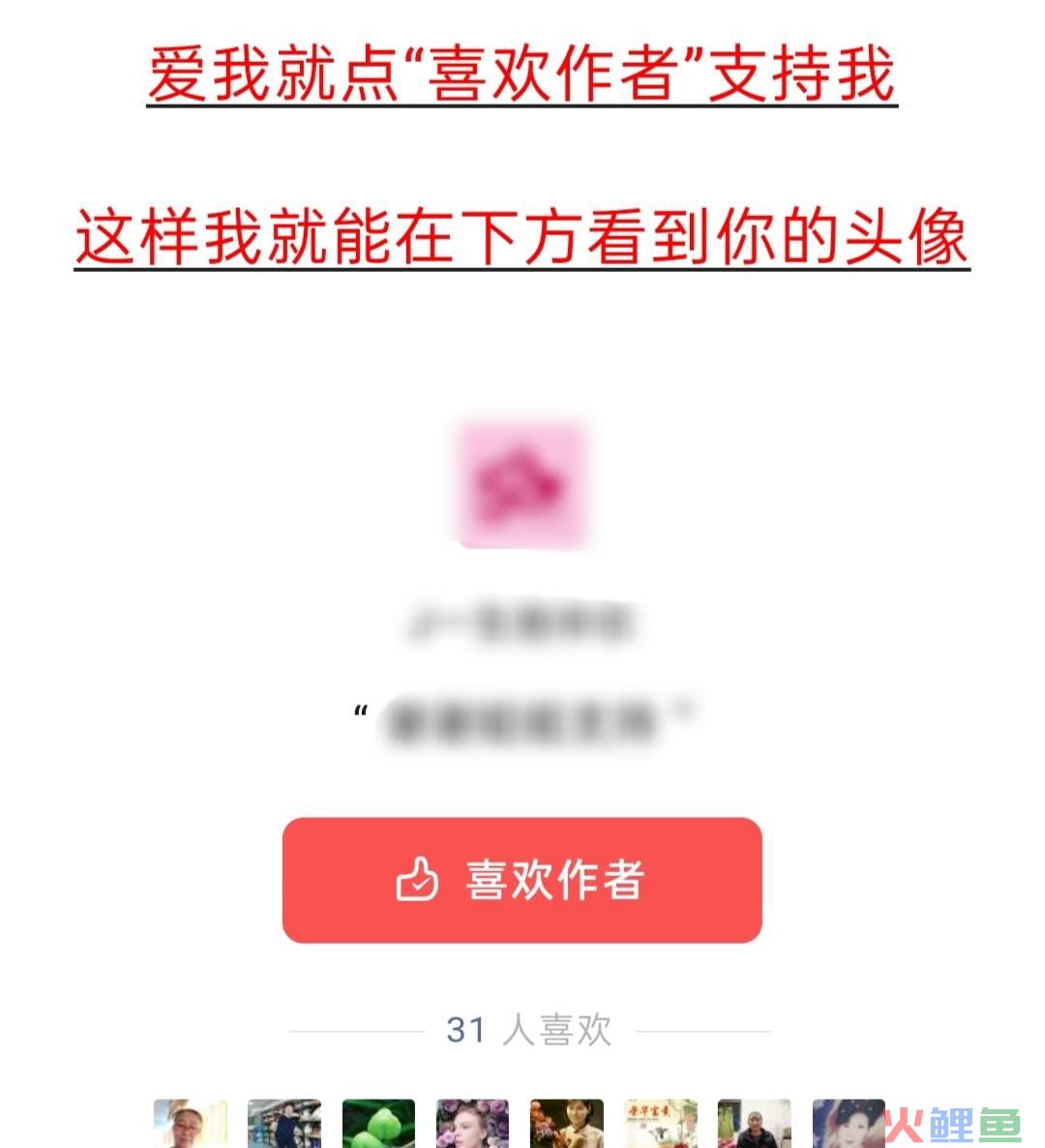Open the author's blurred pink avatar
1045x1148 pixels.
click(x=522, y=483)
